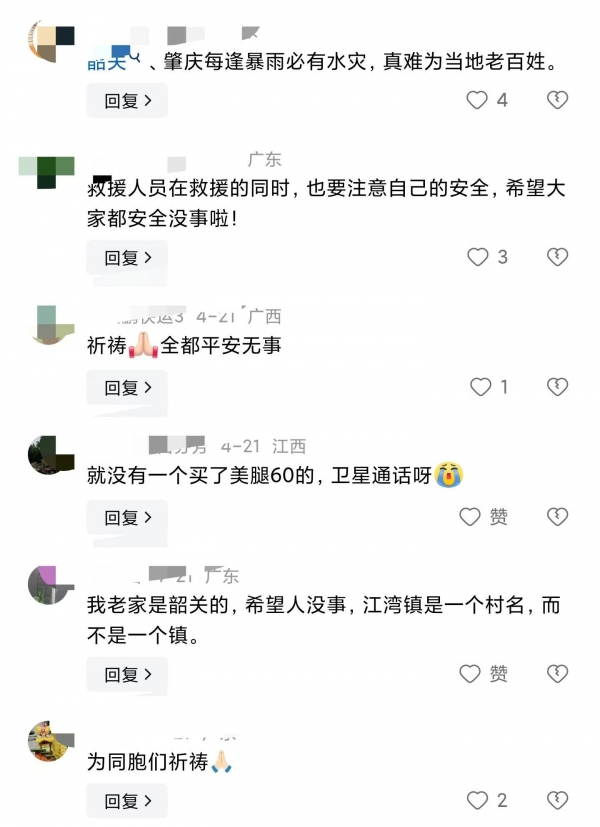Dislike the 我老家是韶关的 comment
The height and width of the screenshot is (827, 600).
pyautogui.click(x=557, y=674)
